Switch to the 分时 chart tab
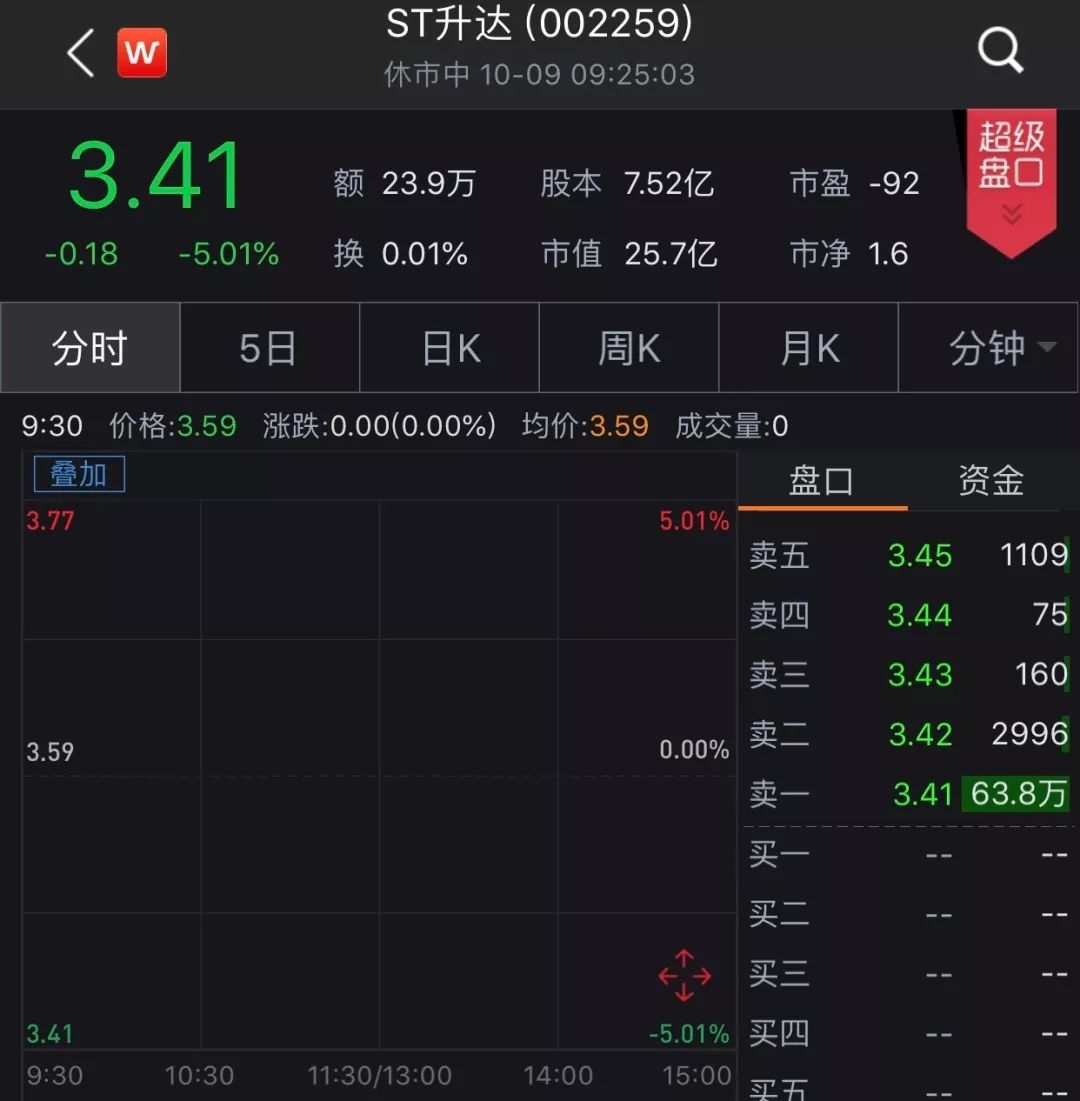 click(x=90, y=348)
